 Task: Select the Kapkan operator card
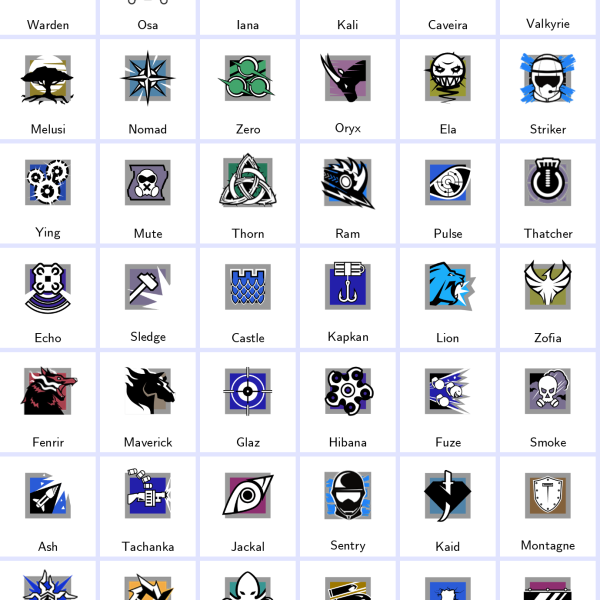pyautogui.click(x=348, y=298)
